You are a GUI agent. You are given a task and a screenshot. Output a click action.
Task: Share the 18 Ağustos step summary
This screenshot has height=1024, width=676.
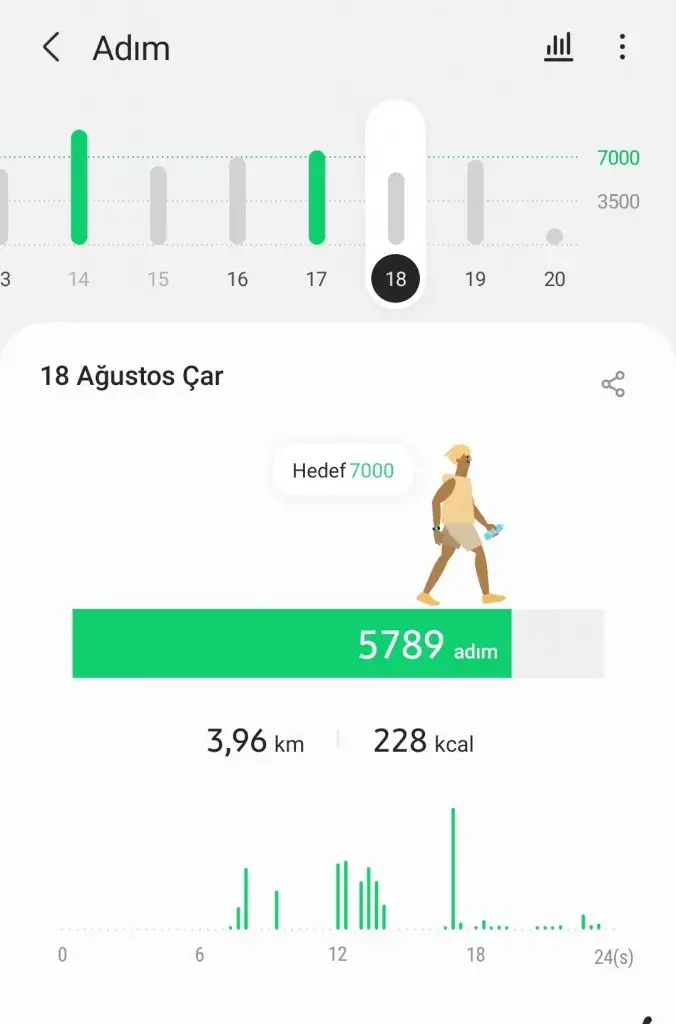click(613, 384)
